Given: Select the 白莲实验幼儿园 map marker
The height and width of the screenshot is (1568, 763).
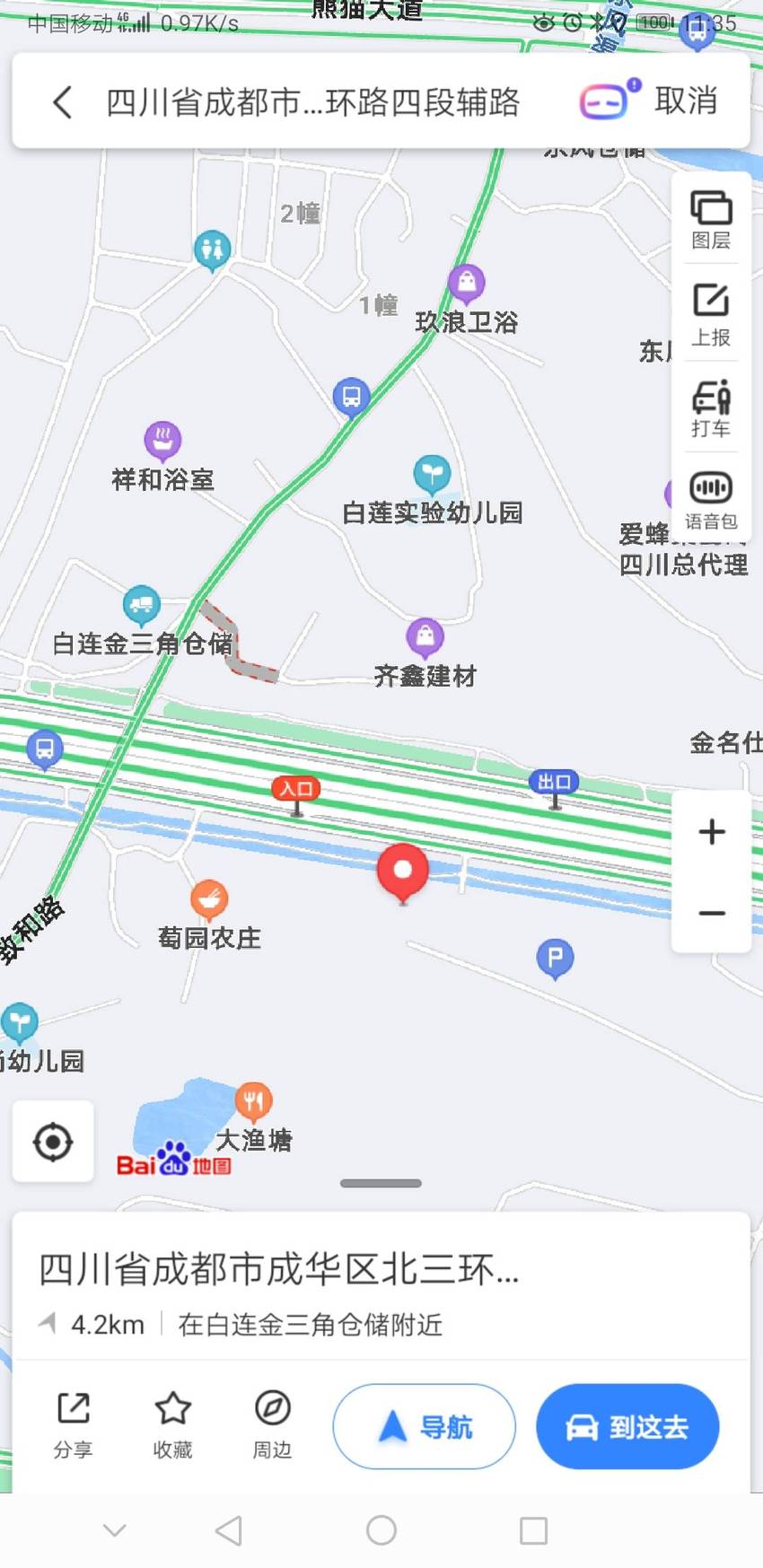Looking at the screenshot, I should [x=432, y=474].
